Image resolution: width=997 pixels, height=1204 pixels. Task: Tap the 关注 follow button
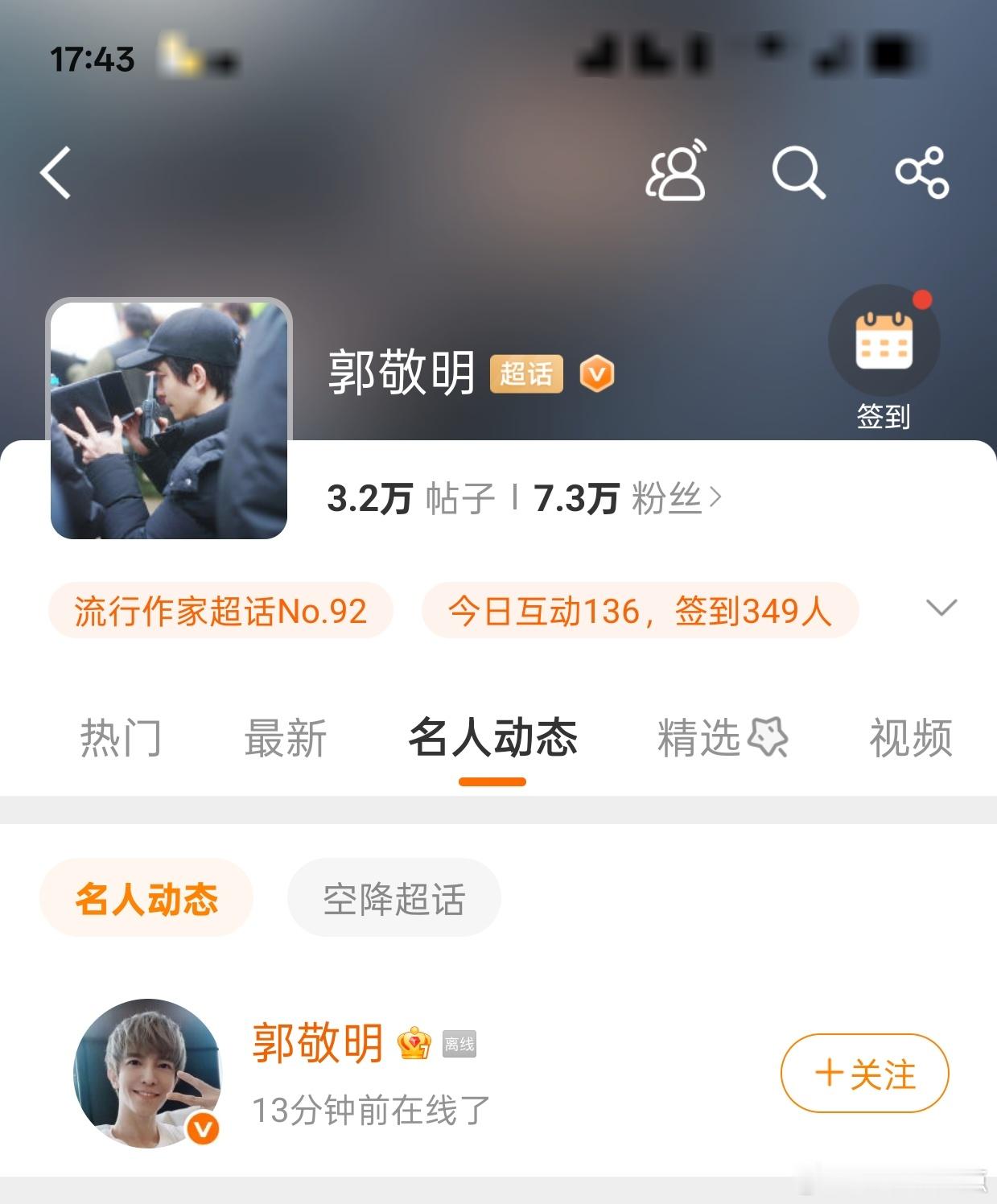click(x=863, y=1074)
